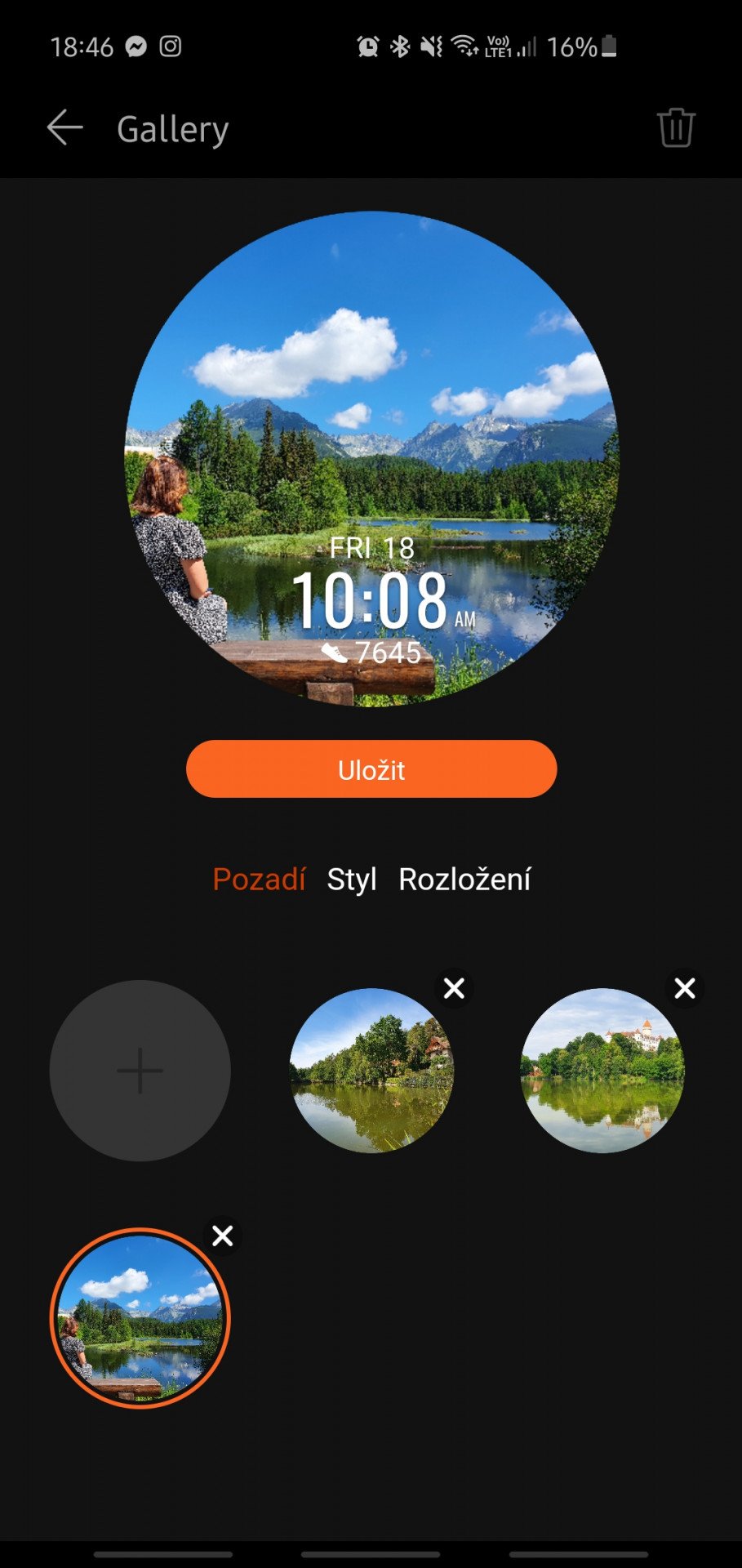The image size is (742, 1568).
Task: Pick the castle by the lake background
Action: pos(602,1071)
